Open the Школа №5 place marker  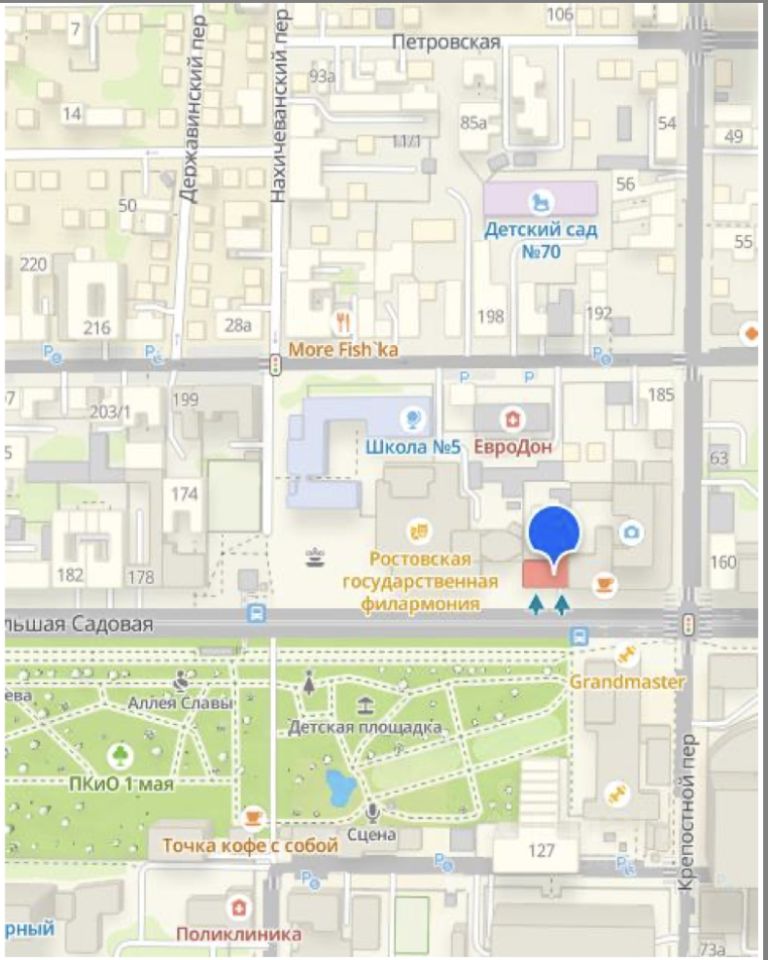[410, 418]
